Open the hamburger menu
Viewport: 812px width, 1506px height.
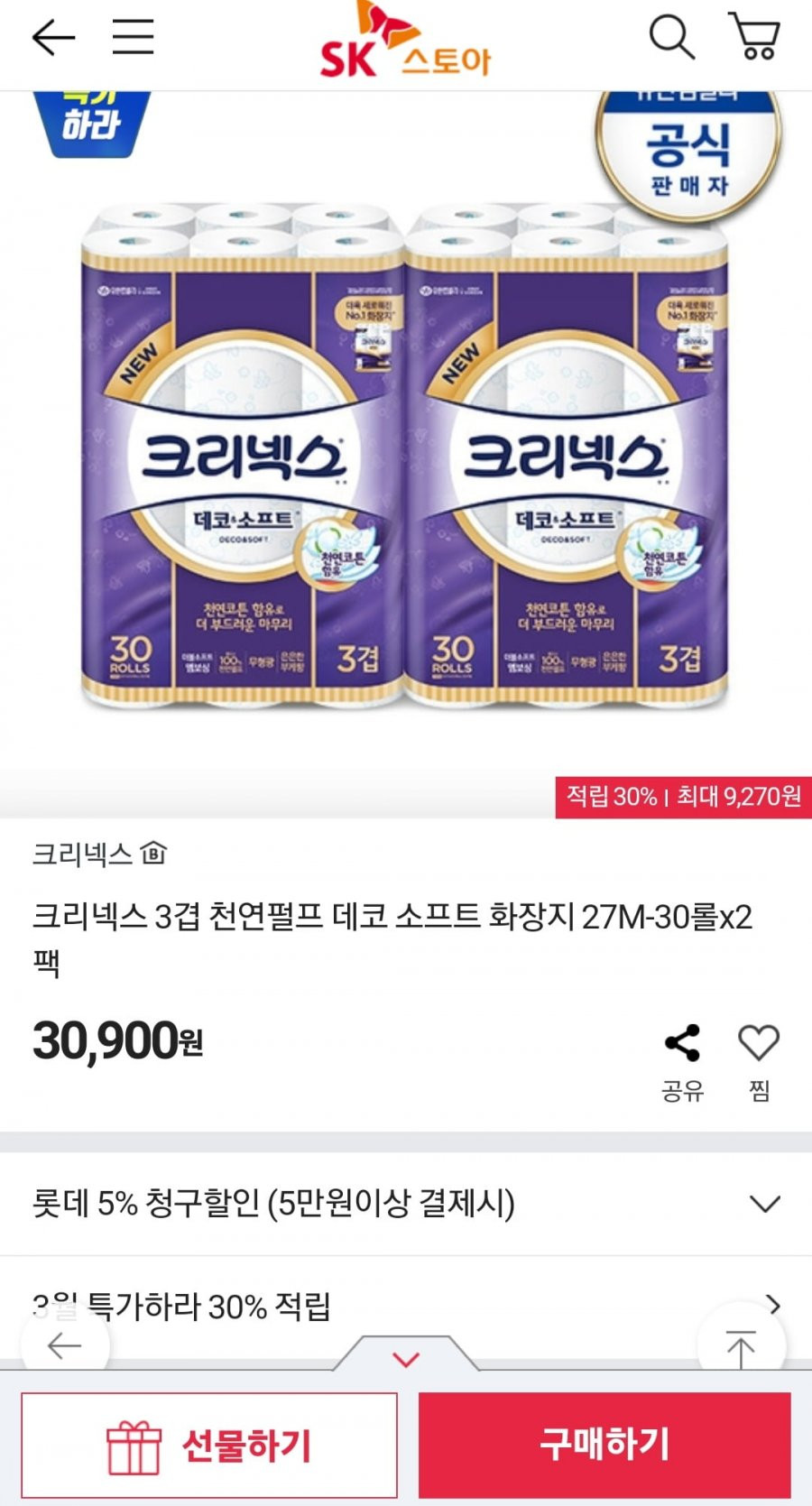tap(133, 38)
